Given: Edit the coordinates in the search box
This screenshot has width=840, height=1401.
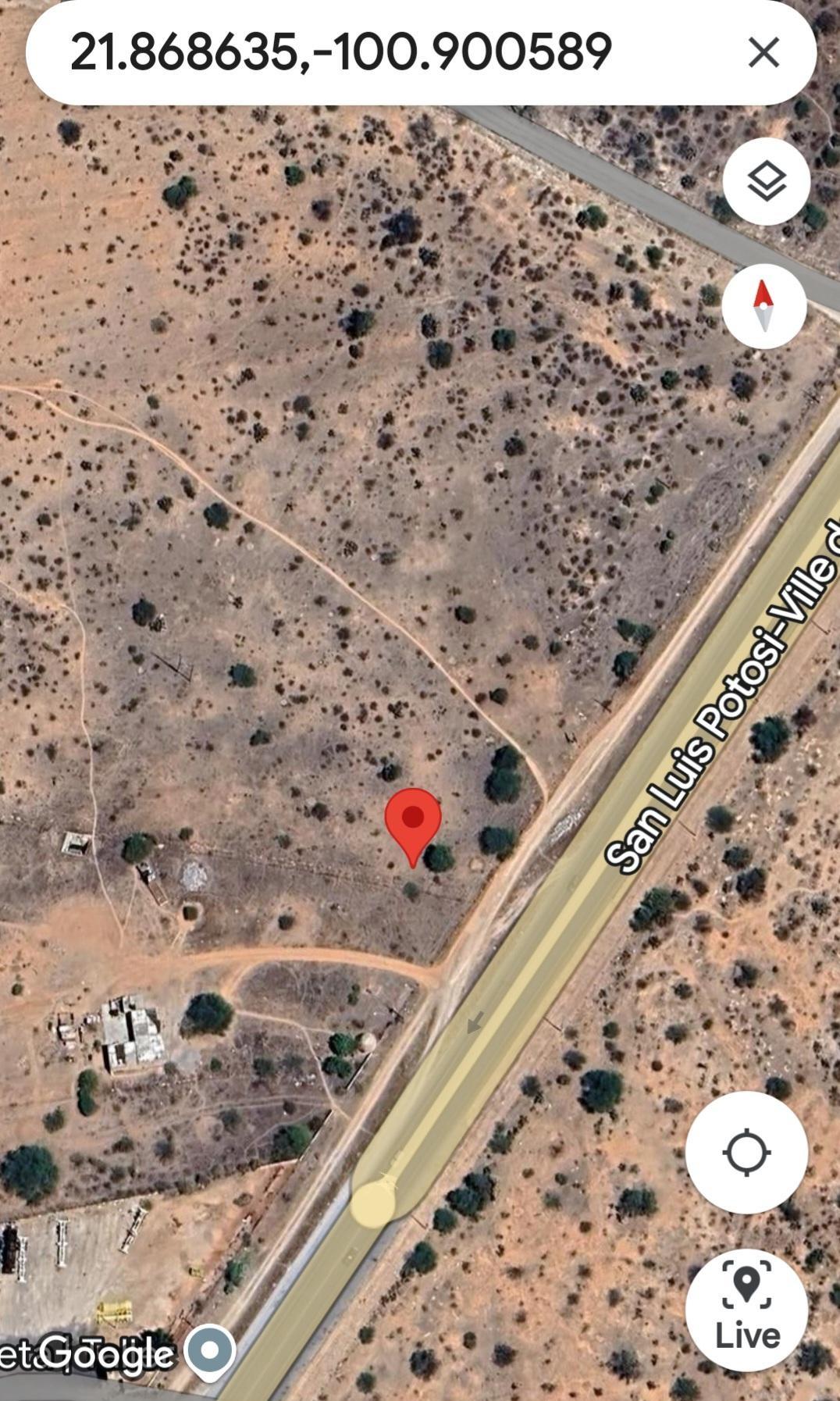Looking at the screenshot, I should [340, 53].
